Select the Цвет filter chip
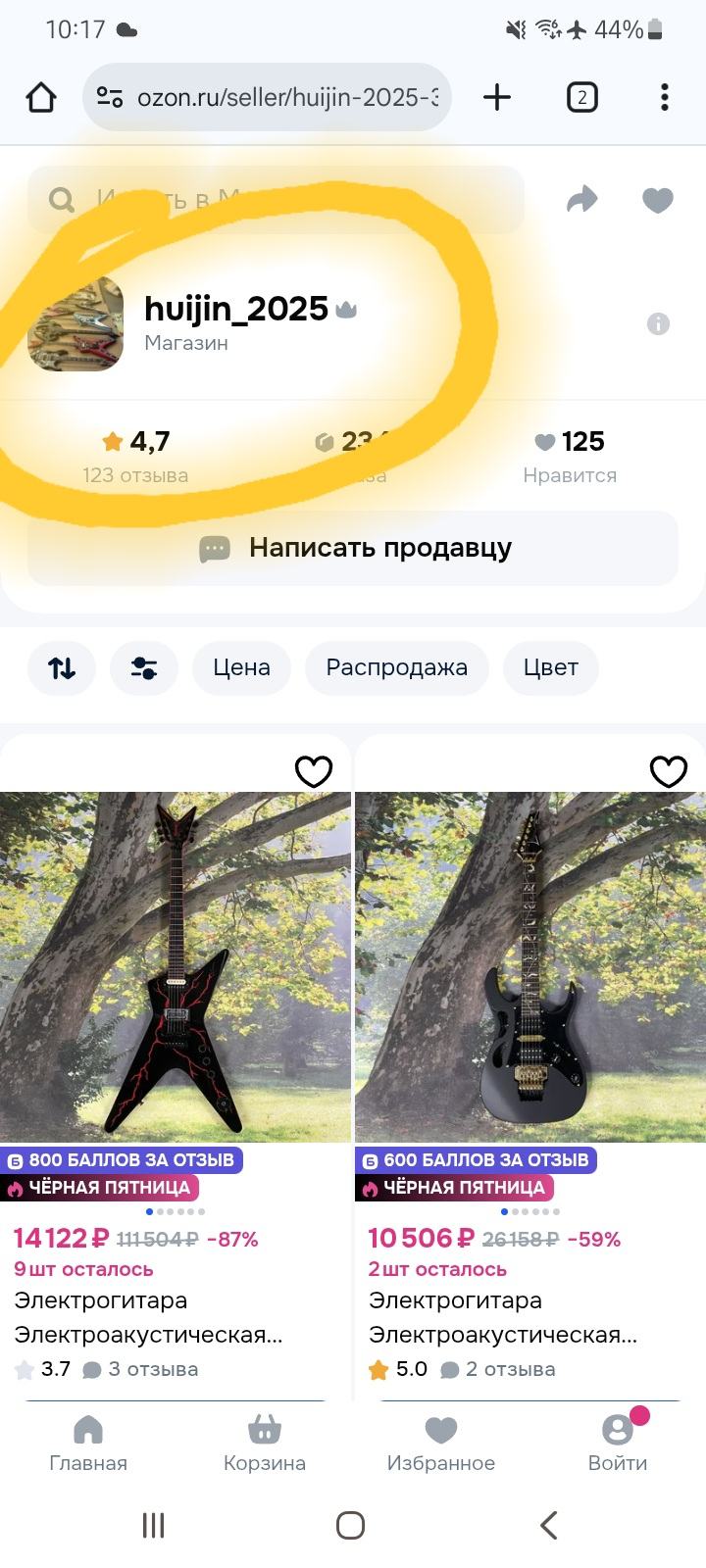This screenshot has height=1568, width=706. [550, 668]
